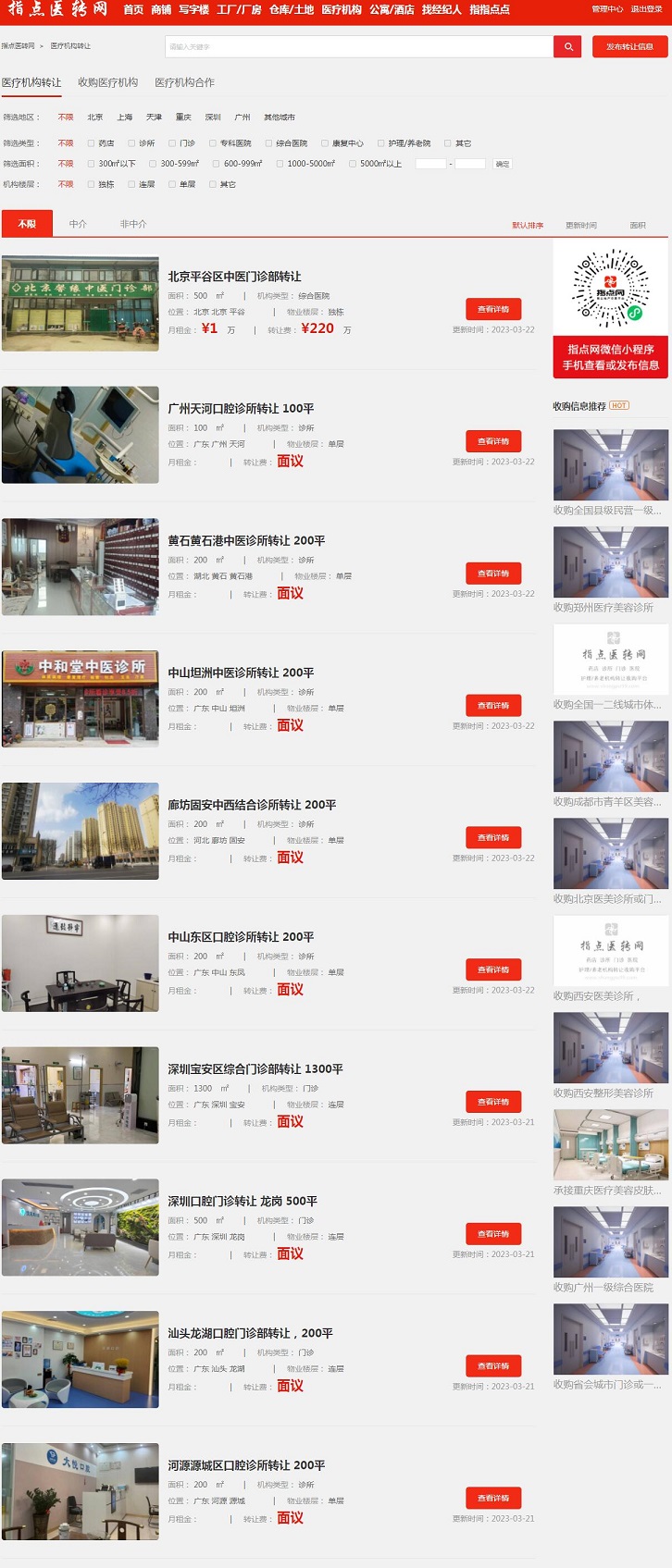Open 公寓/酒店 in top navigation
Screen dimensions: 672x1568
click(392, 9)
